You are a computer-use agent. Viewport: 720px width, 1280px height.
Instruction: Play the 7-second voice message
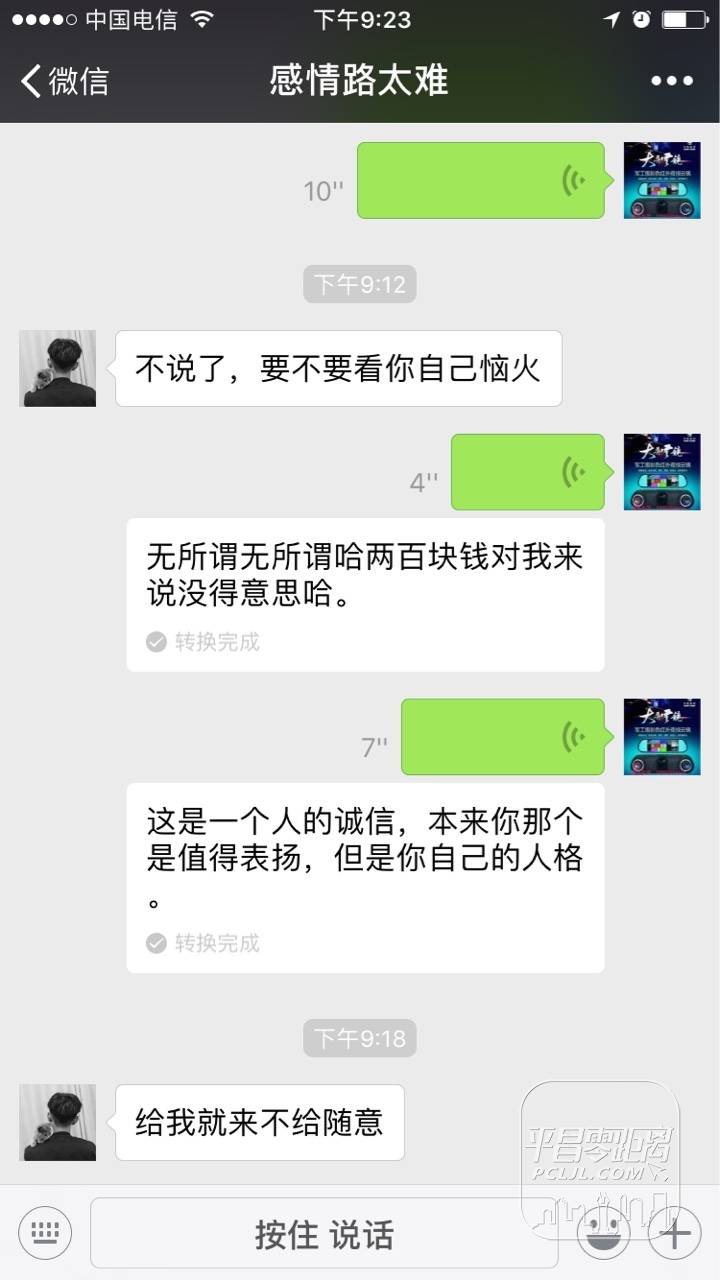point(503,737)
